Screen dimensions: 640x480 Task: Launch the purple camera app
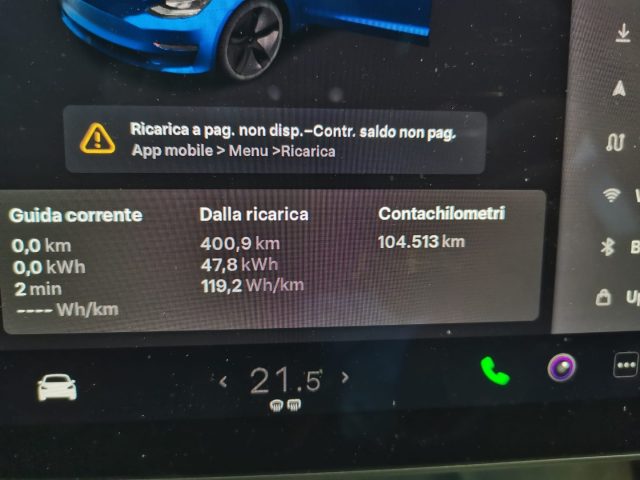pyautogui.click(x=561, y=368)
